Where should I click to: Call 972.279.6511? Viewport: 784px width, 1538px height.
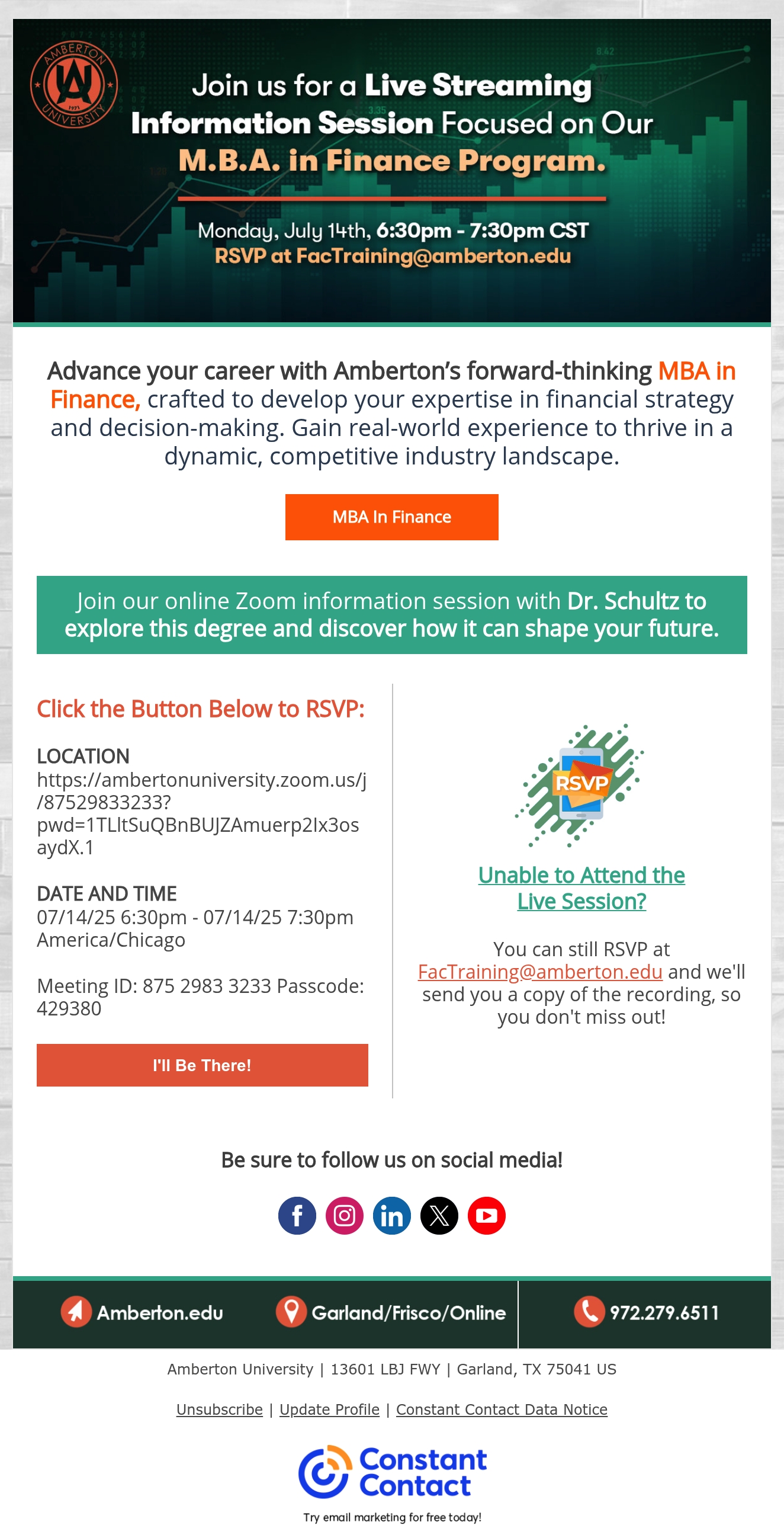point(647,1313)
